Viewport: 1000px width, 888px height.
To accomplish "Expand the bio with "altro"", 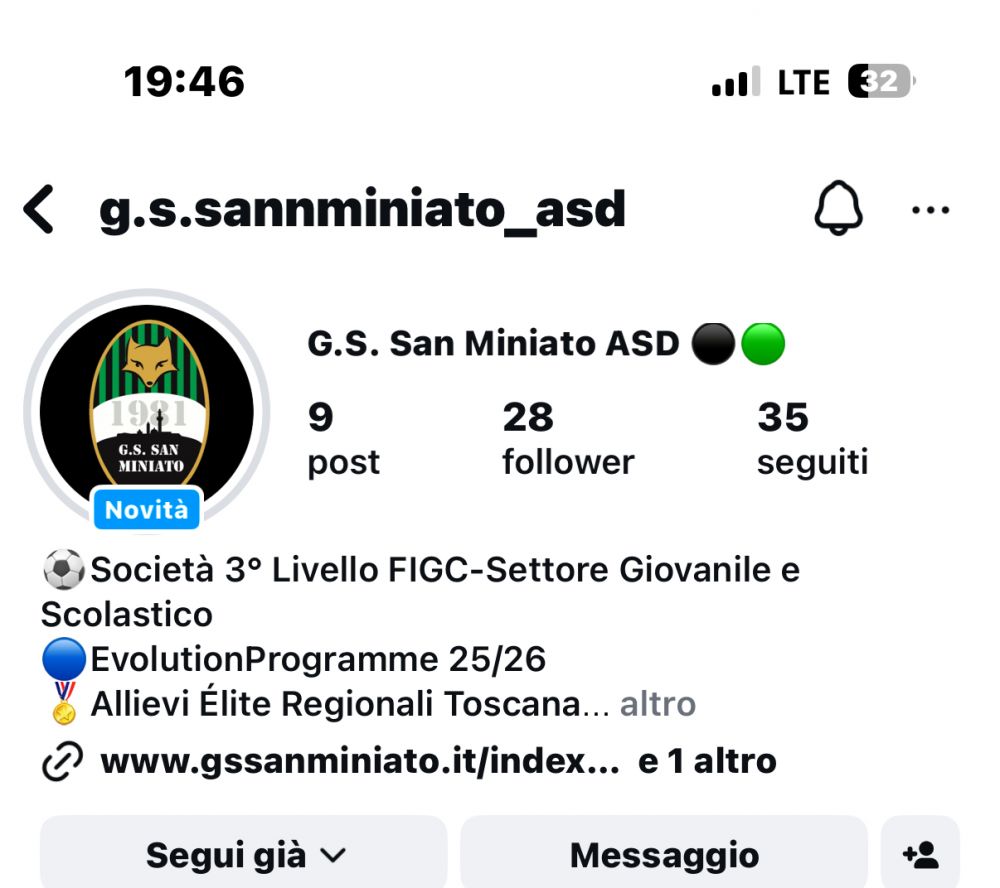I will [657, 705].
